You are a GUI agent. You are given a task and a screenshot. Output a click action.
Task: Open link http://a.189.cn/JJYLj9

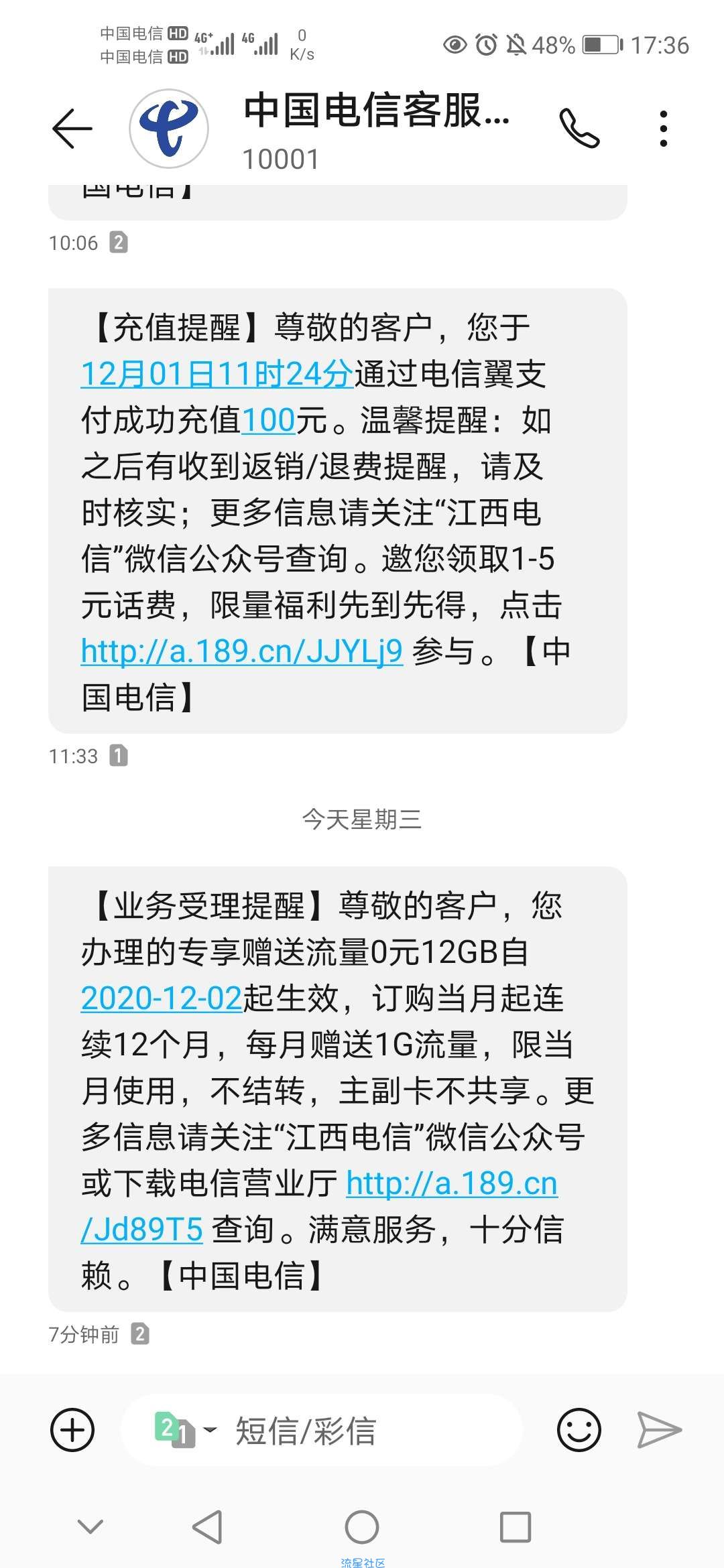coord(242,651)
